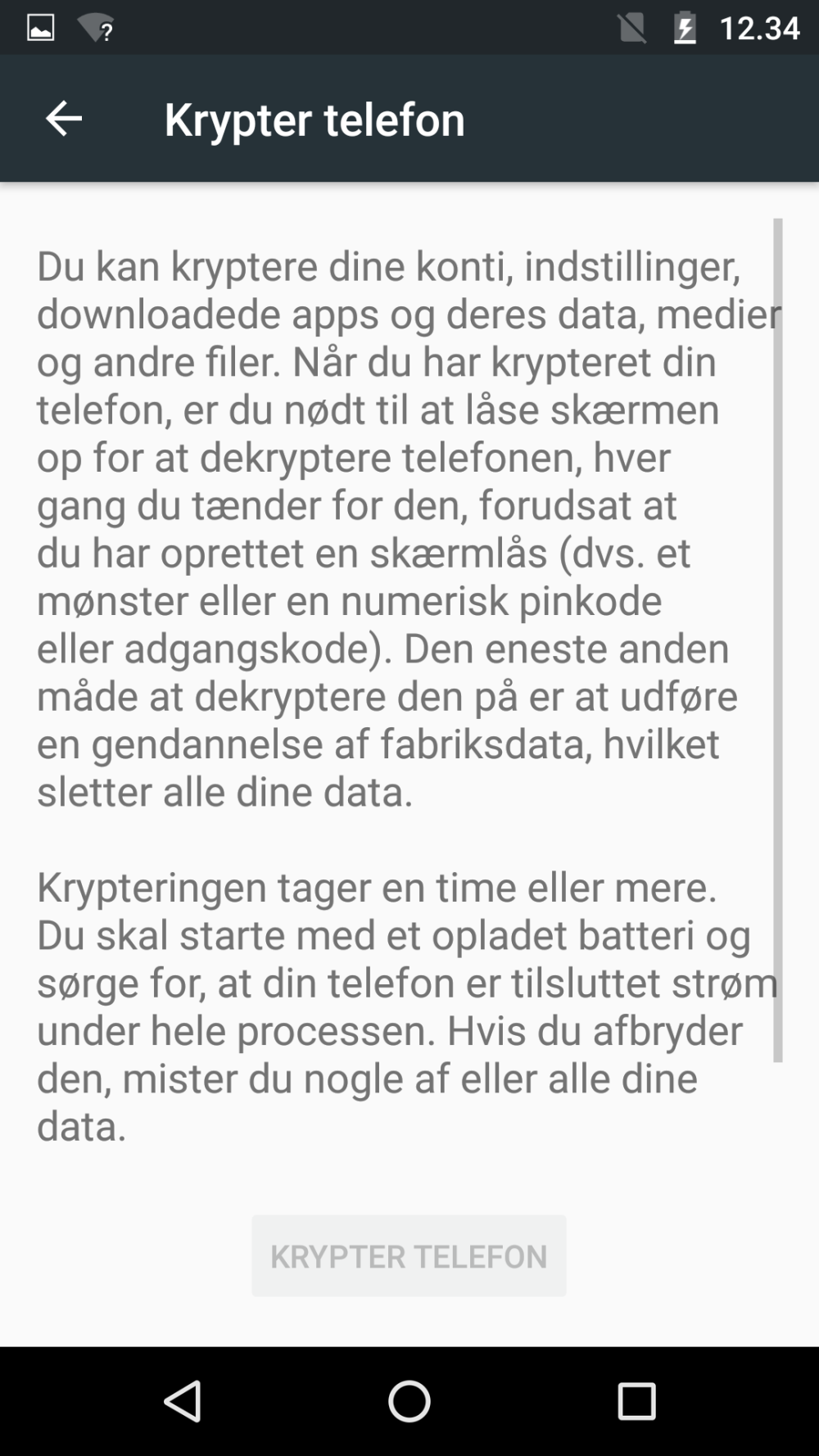This screenshot has height=1456, width=819.
Task: Open the recent apps overview
Action: pyautogui.click(x=636, y=1401)
